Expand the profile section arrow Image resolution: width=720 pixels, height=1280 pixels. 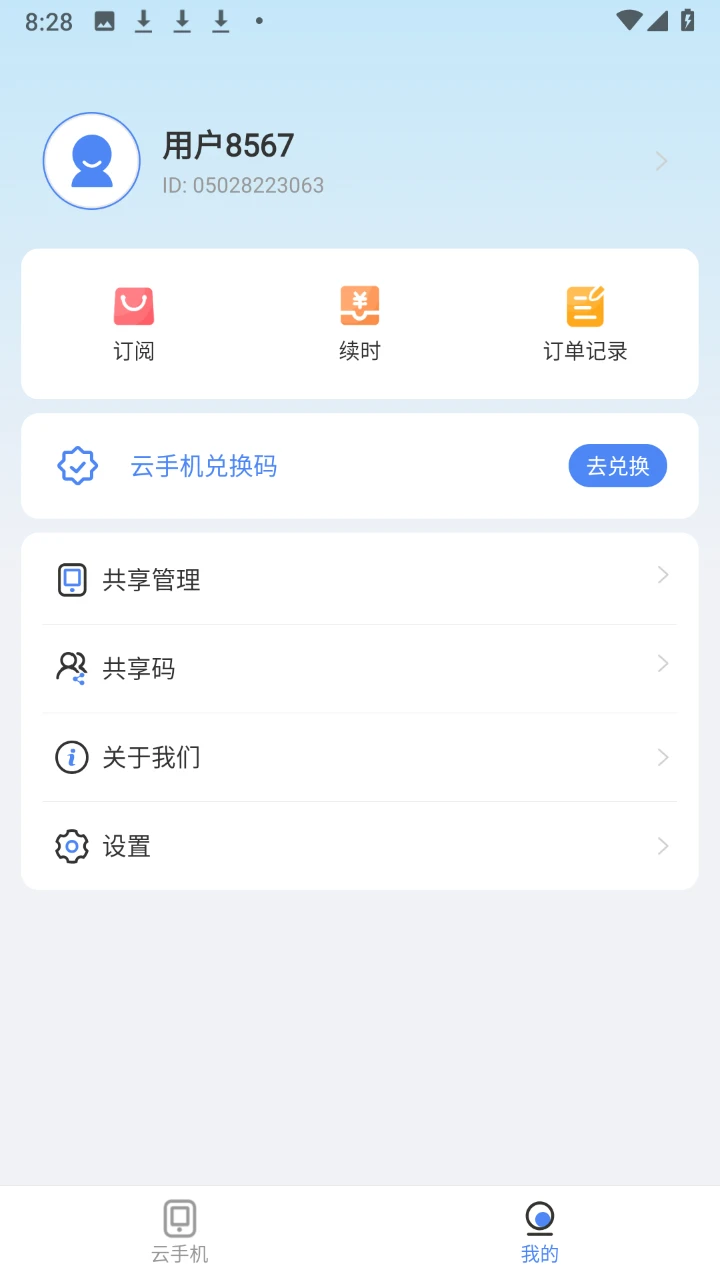(x=660, y=160)
